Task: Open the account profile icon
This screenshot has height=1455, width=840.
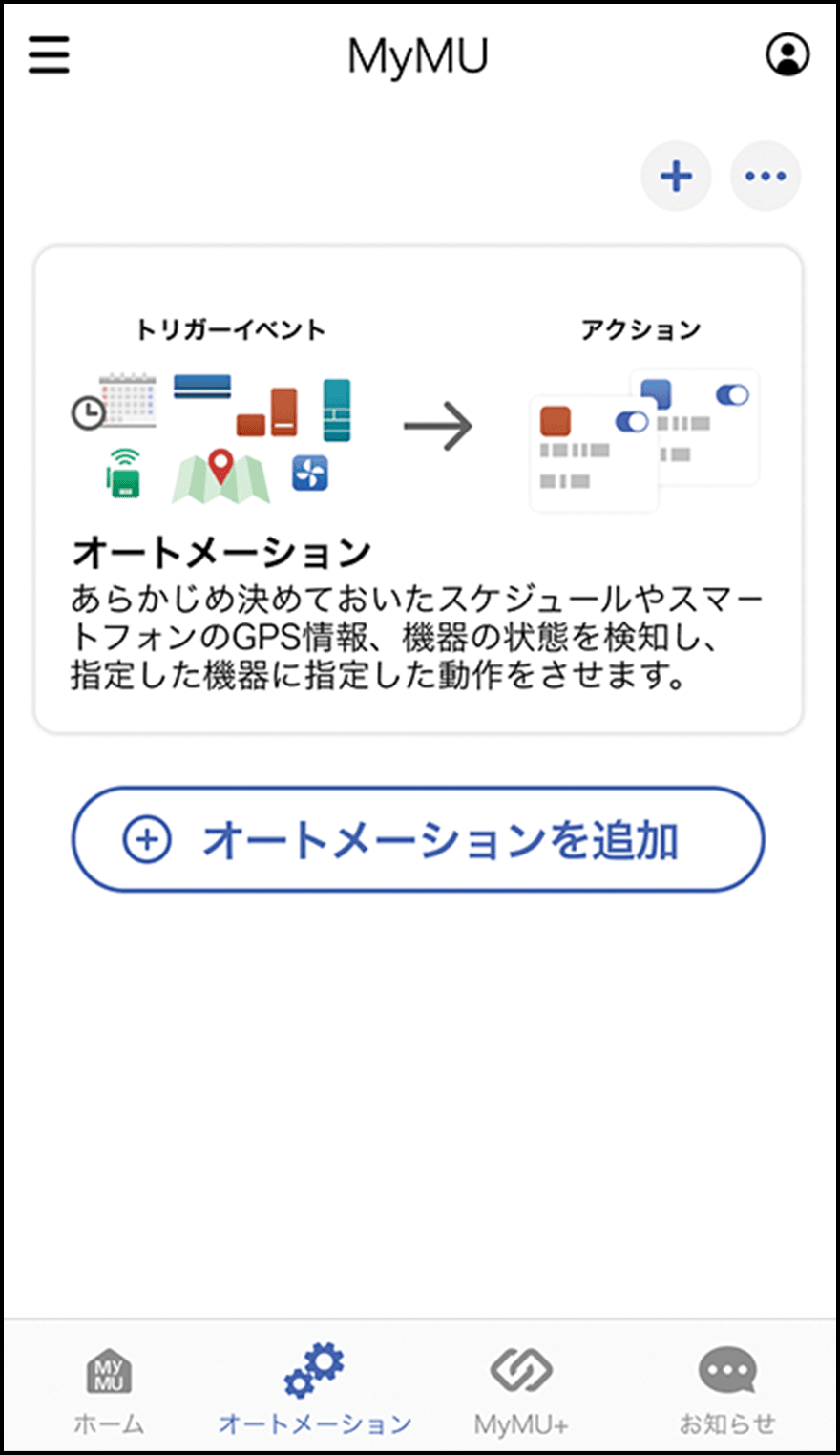Action: pos(787,55)
